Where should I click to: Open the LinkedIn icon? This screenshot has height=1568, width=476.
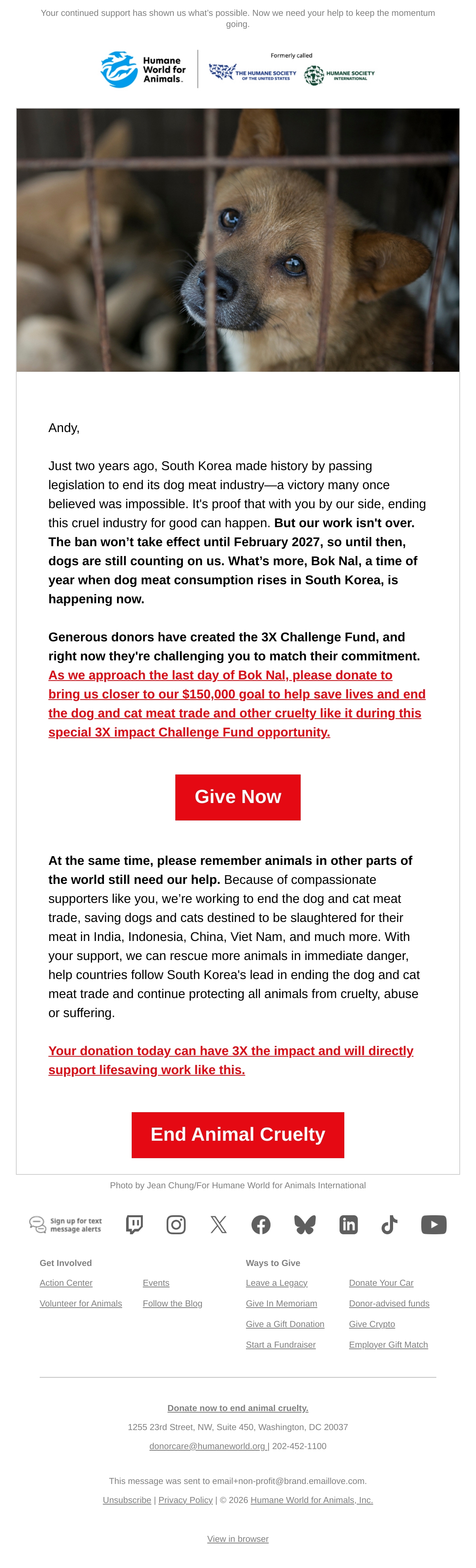point(349,1224)
